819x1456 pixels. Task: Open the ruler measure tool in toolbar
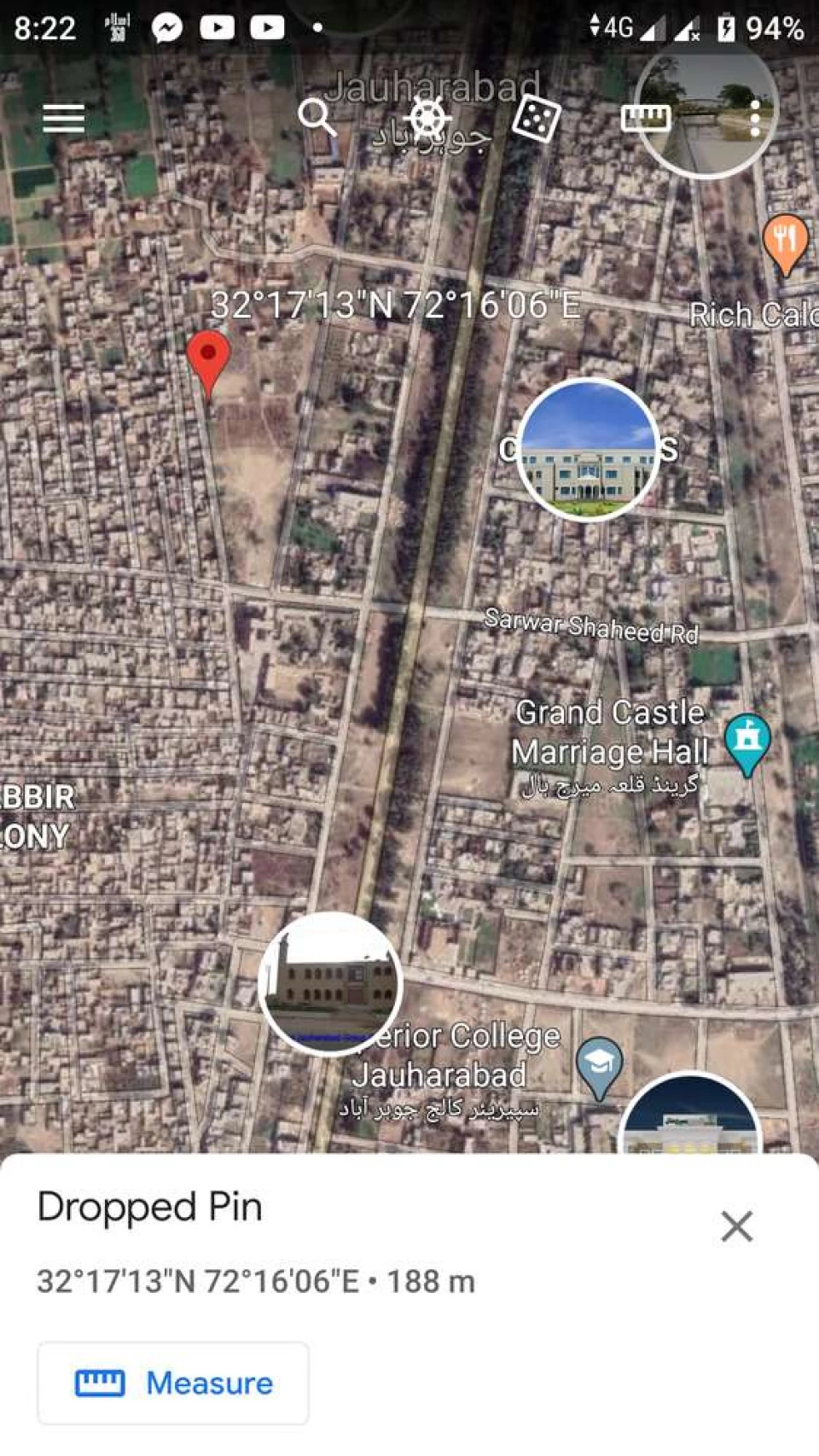click(x=646, y=118)
